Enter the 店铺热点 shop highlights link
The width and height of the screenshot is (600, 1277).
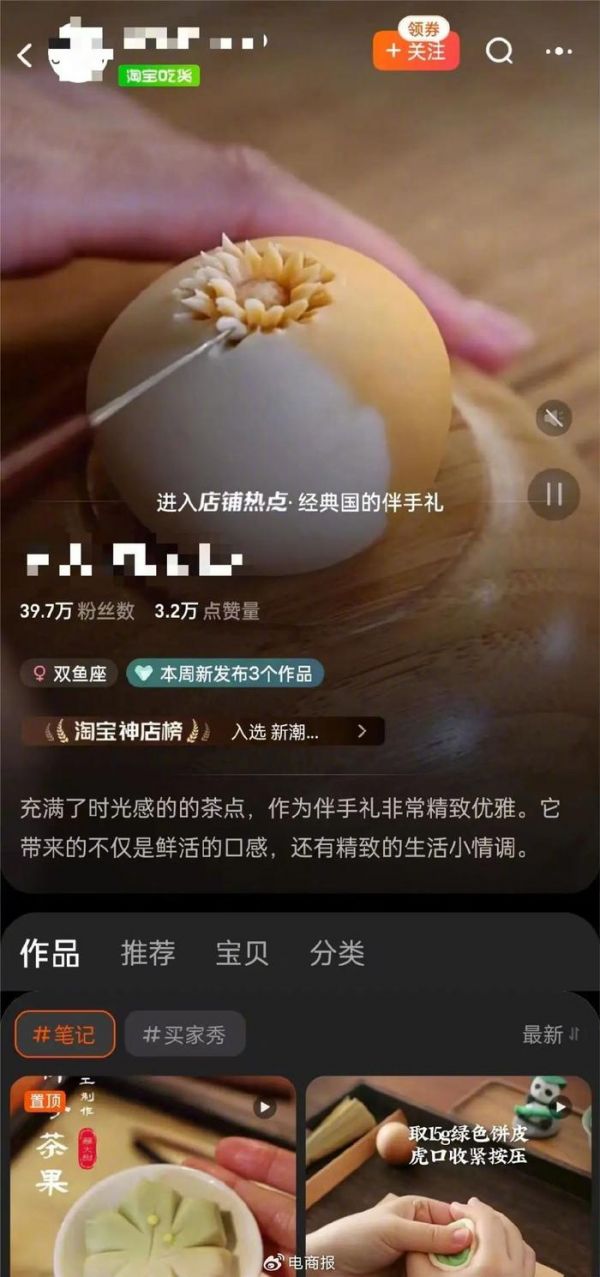[299, 502]
